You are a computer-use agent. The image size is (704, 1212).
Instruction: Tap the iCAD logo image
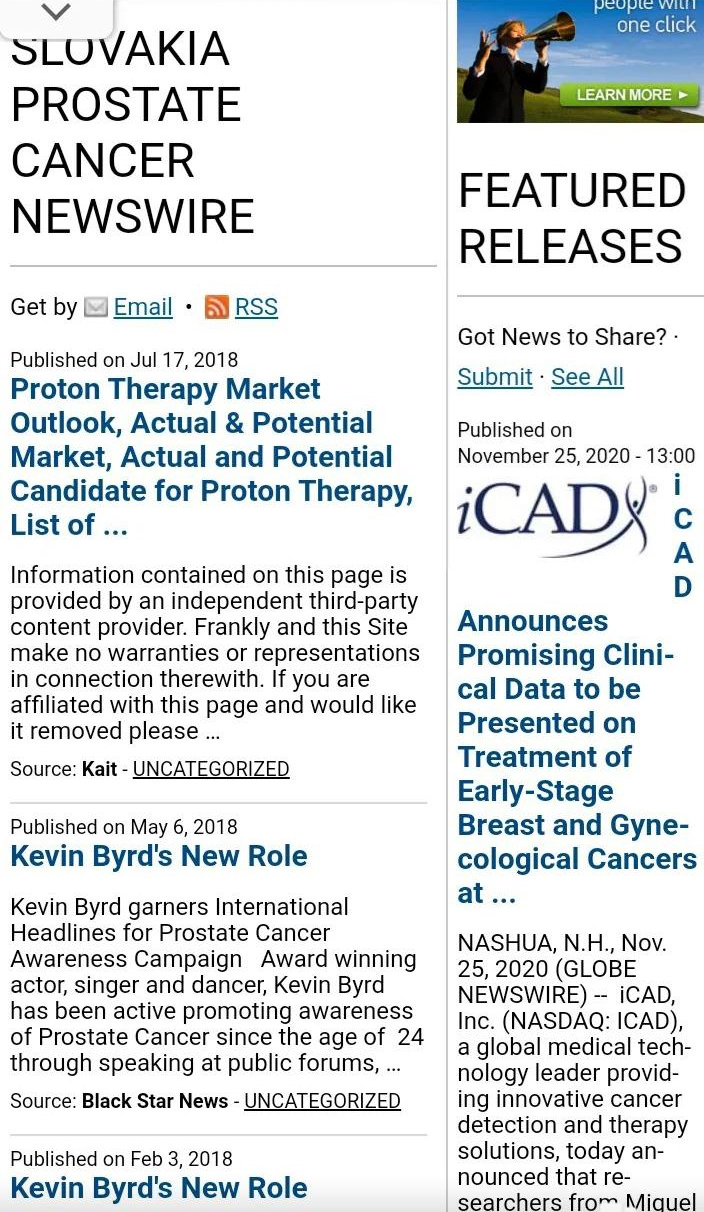[x=558, y=518]
